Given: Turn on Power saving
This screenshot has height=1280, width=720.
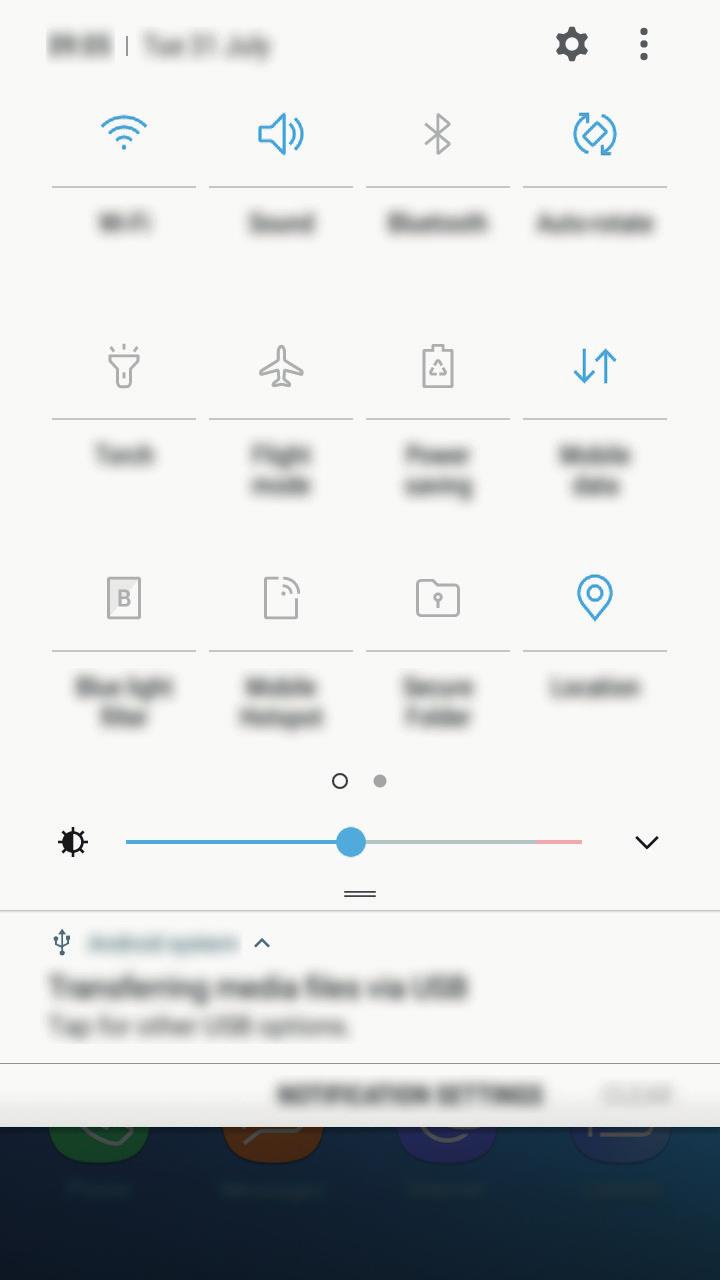Looking at the screenshot, I should (438, 366).
